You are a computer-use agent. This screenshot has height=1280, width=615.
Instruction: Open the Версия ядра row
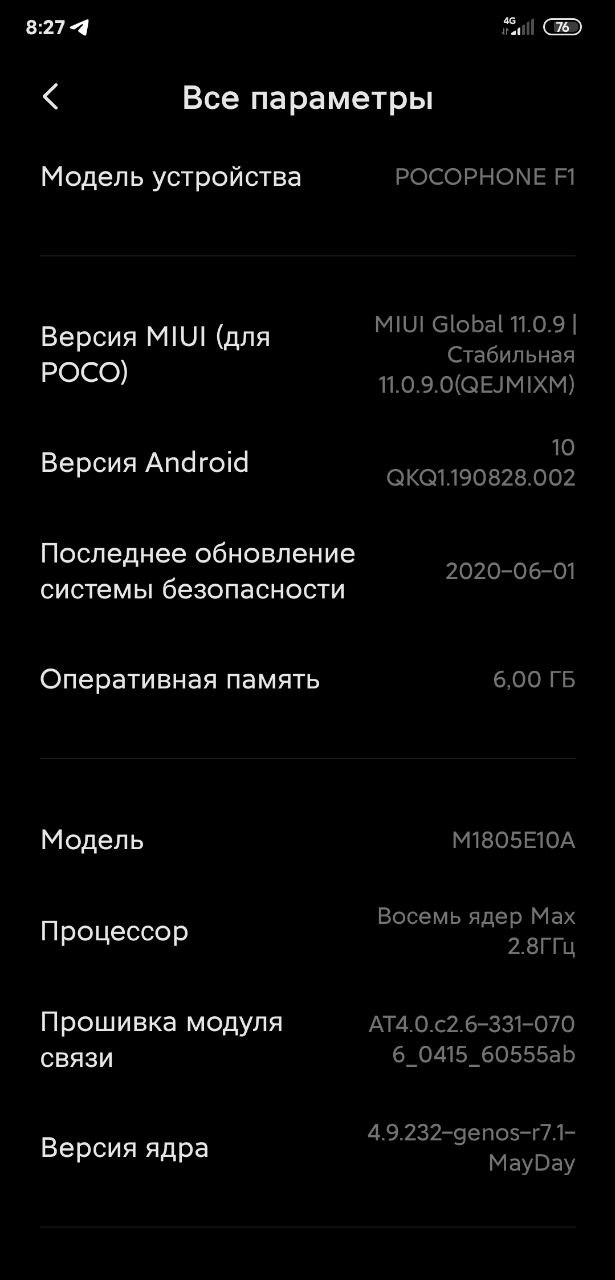pos(307,1148)
